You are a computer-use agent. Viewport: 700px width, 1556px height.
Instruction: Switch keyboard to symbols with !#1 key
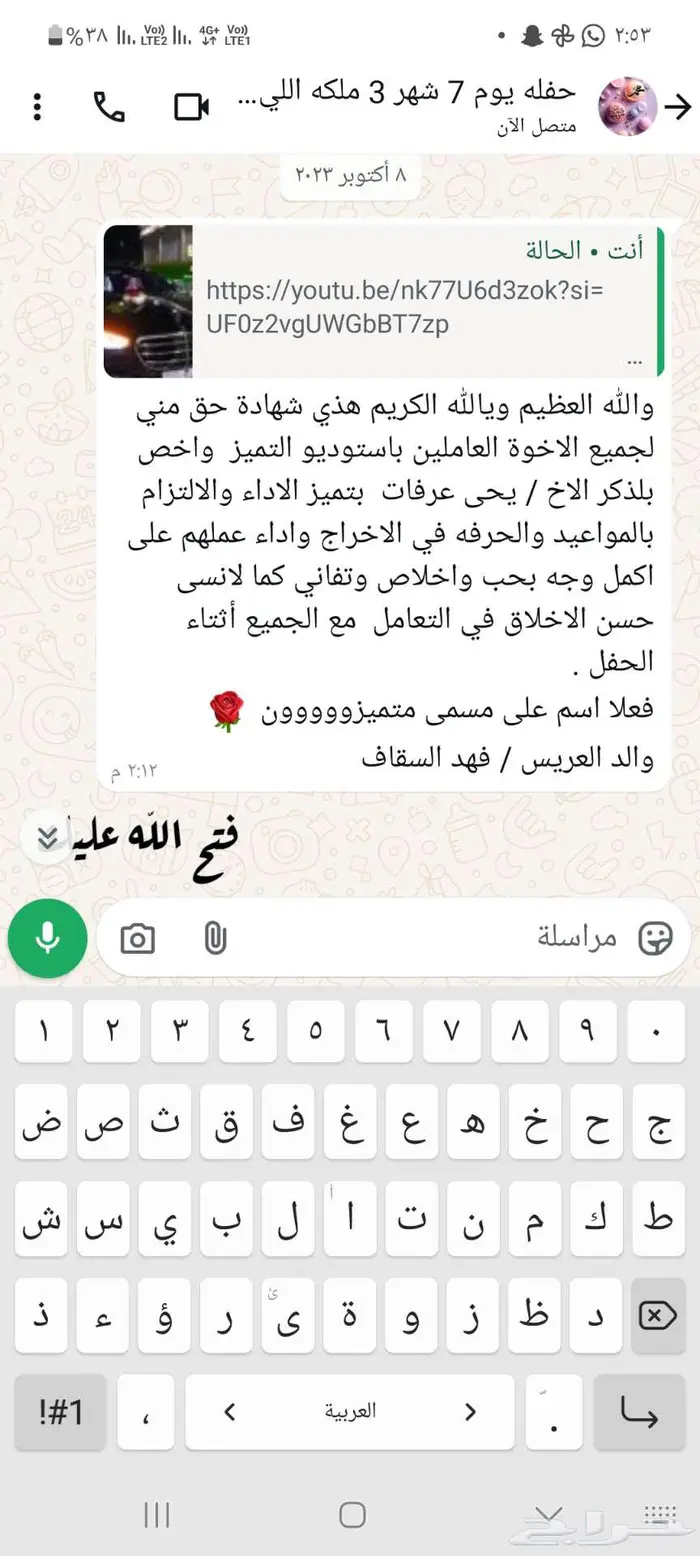click(60, 1412)
